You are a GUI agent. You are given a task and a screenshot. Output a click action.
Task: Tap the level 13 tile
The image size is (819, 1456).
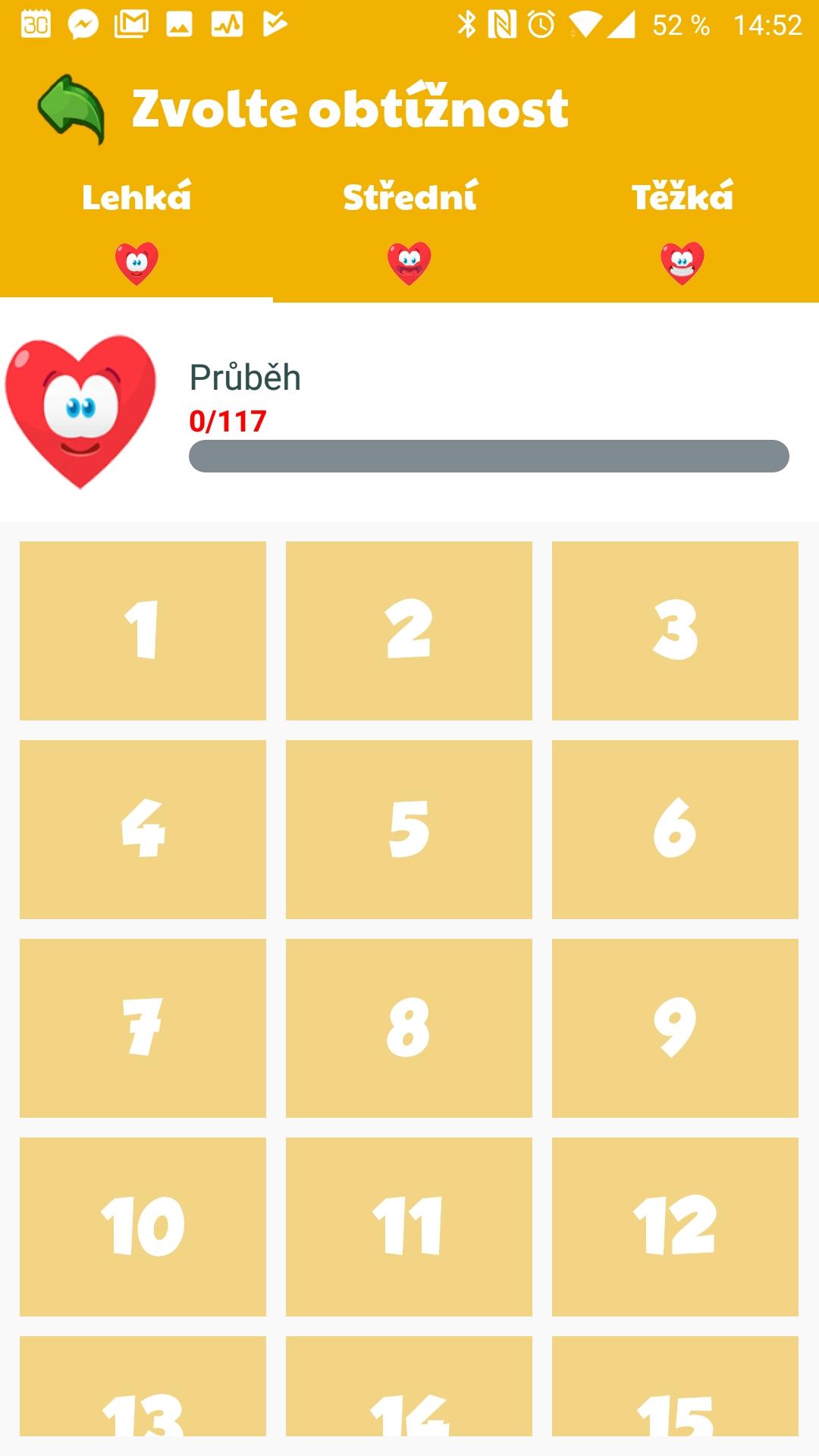(x=143, y=1386)
